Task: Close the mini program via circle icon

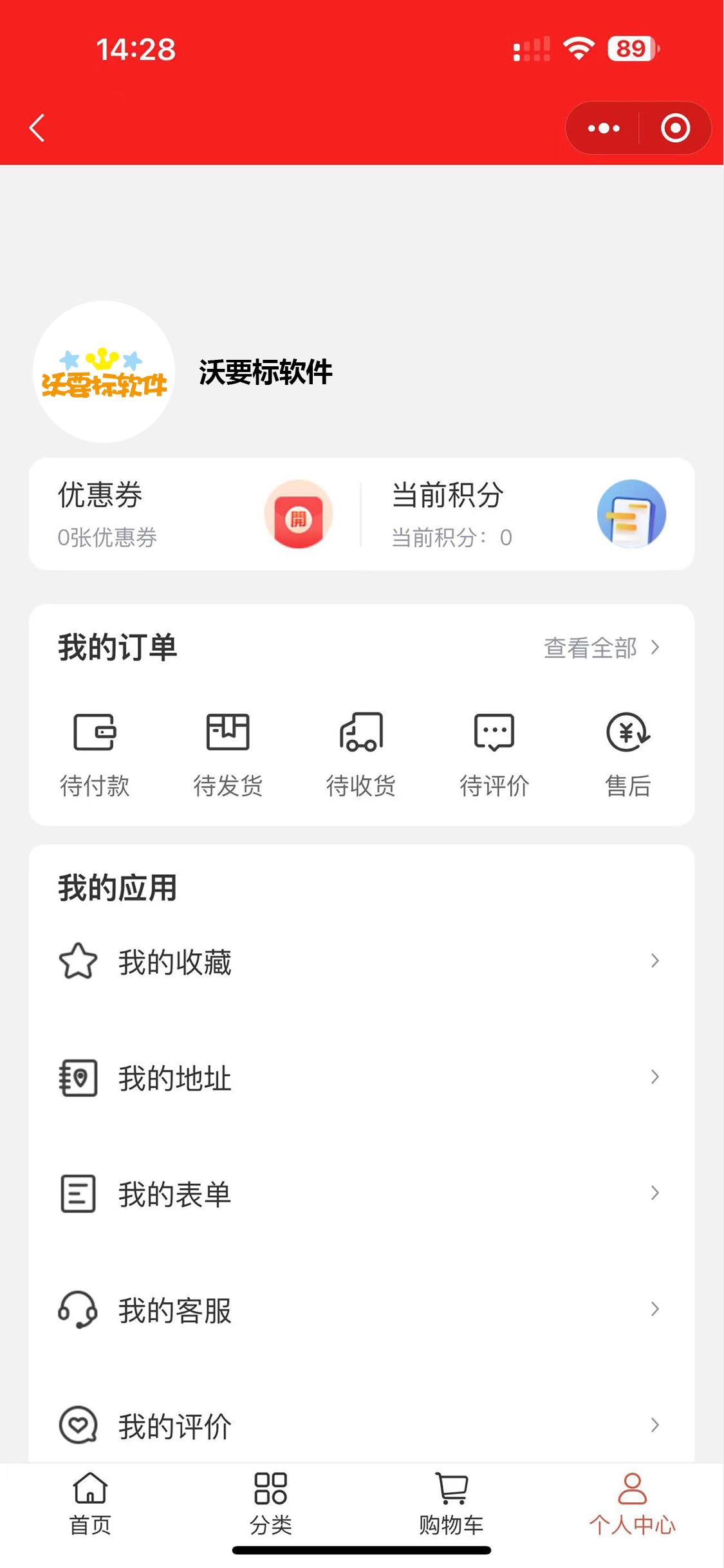Action: tap(675, 128)
